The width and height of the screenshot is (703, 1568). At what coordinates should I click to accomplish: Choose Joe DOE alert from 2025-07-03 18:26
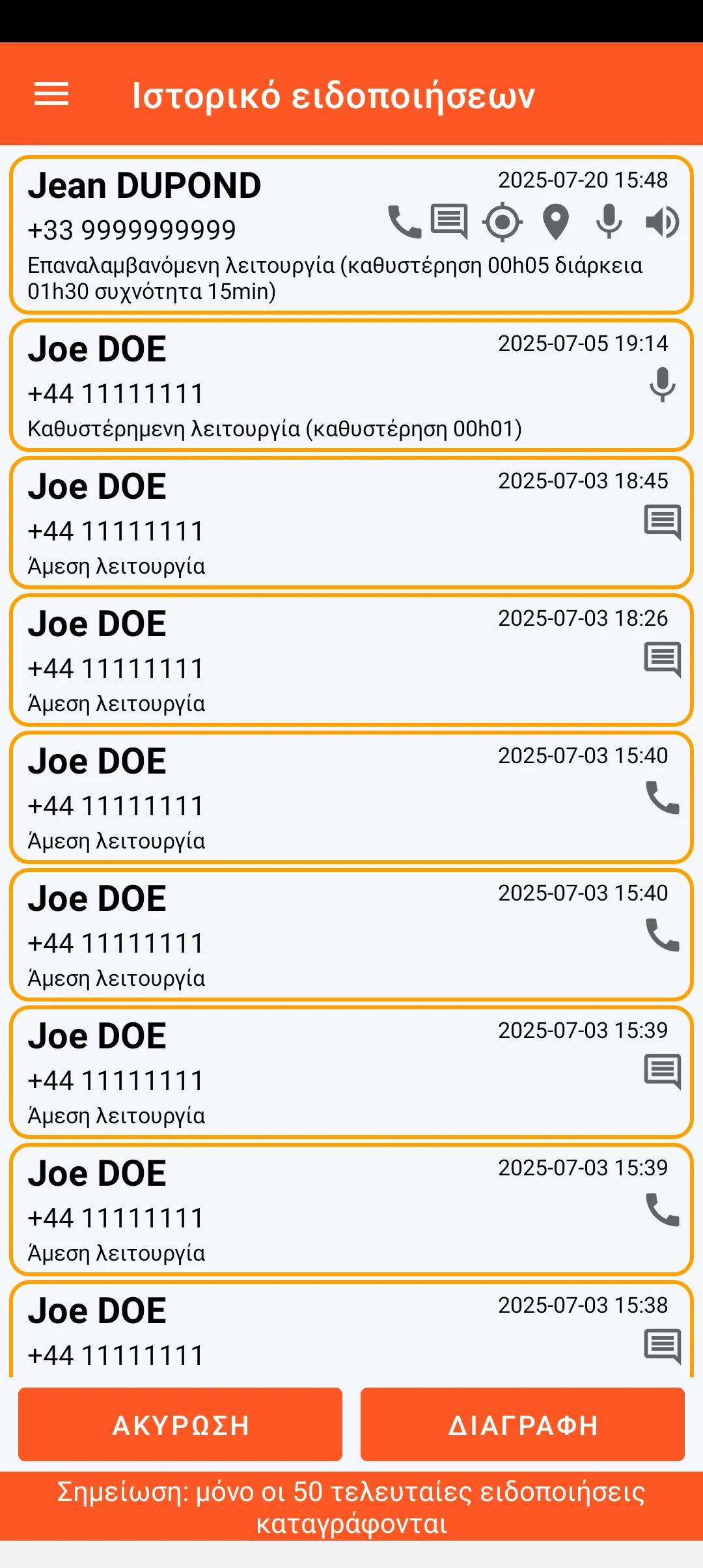(x=351, y=660)
